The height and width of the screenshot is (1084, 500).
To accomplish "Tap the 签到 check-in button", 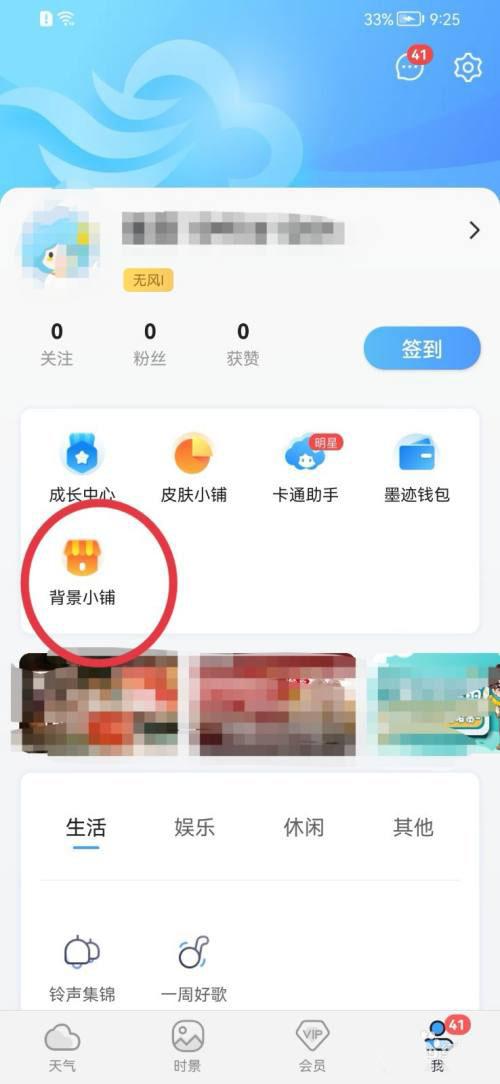I will pos(422,348).
